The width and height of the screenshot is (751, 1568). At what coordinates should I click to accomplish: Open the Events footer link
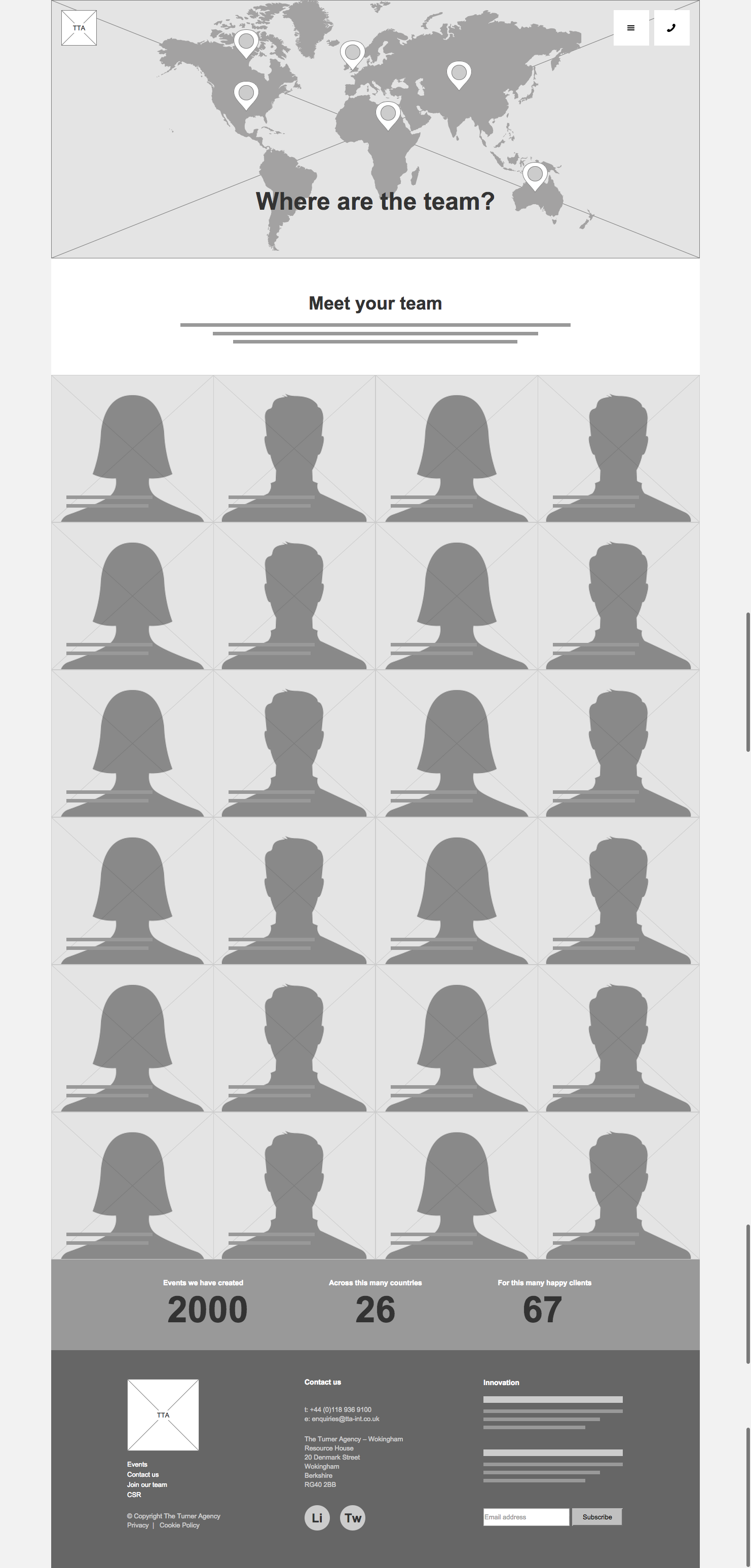click(x=137, y=1464)
